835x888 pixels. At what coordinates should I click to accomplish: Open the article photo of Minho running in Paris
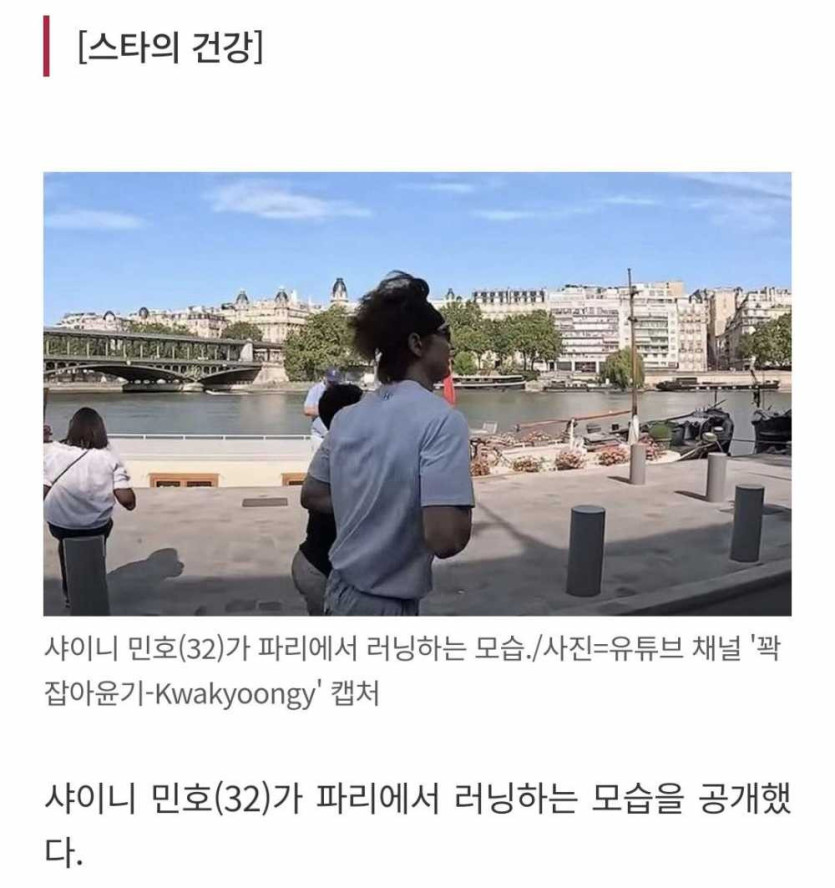tap(417, 393)
